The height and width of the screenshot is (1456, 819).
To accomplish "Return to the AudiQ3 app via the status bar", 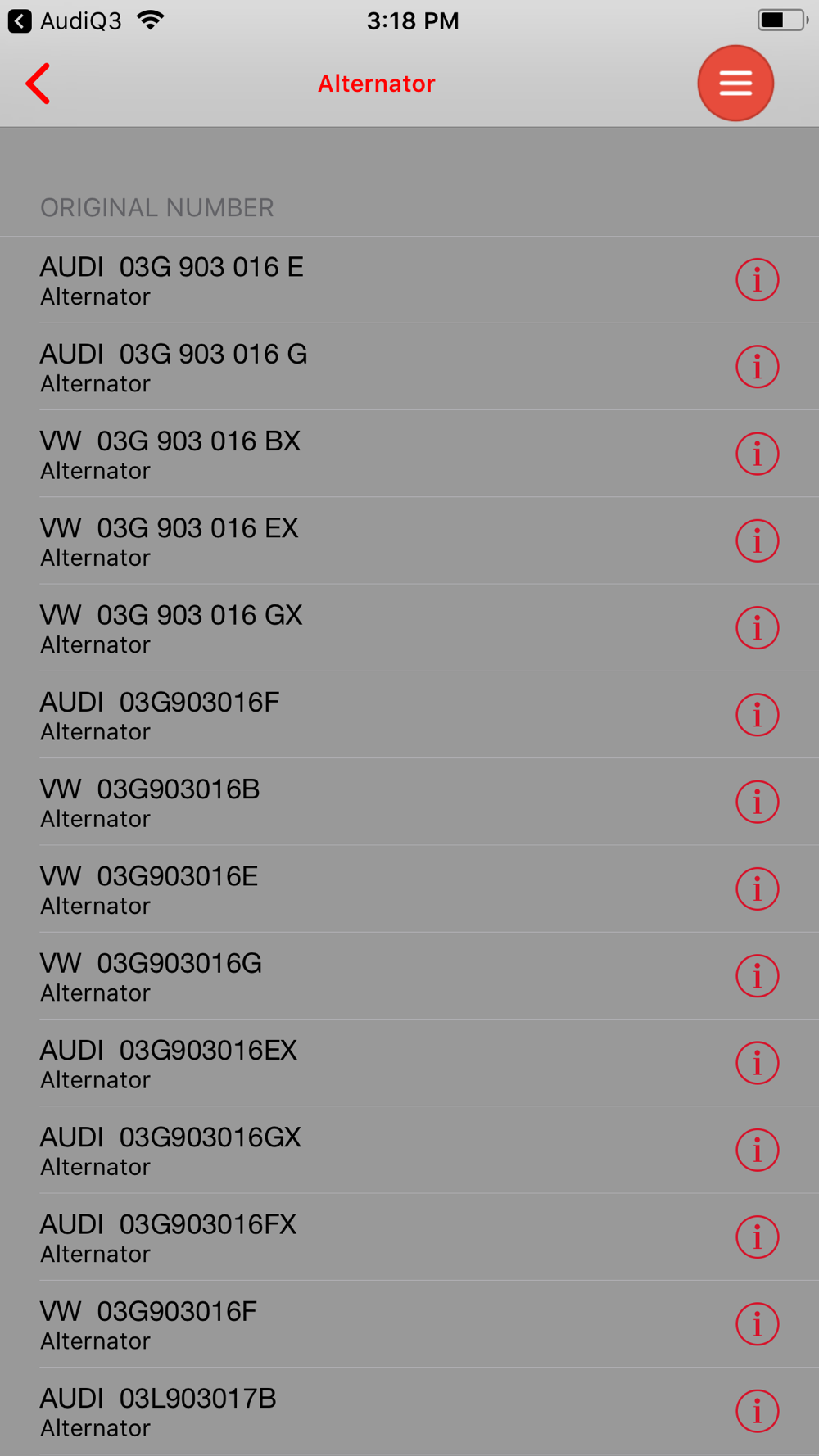I will point(65,20).
